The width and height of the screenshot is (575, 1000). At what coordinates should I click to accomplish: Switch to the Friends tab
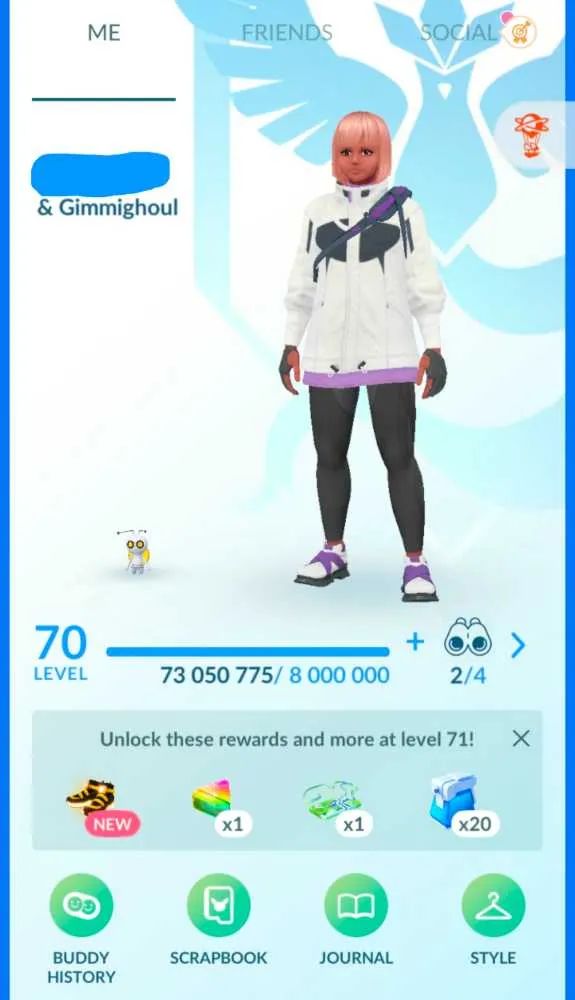287,33
